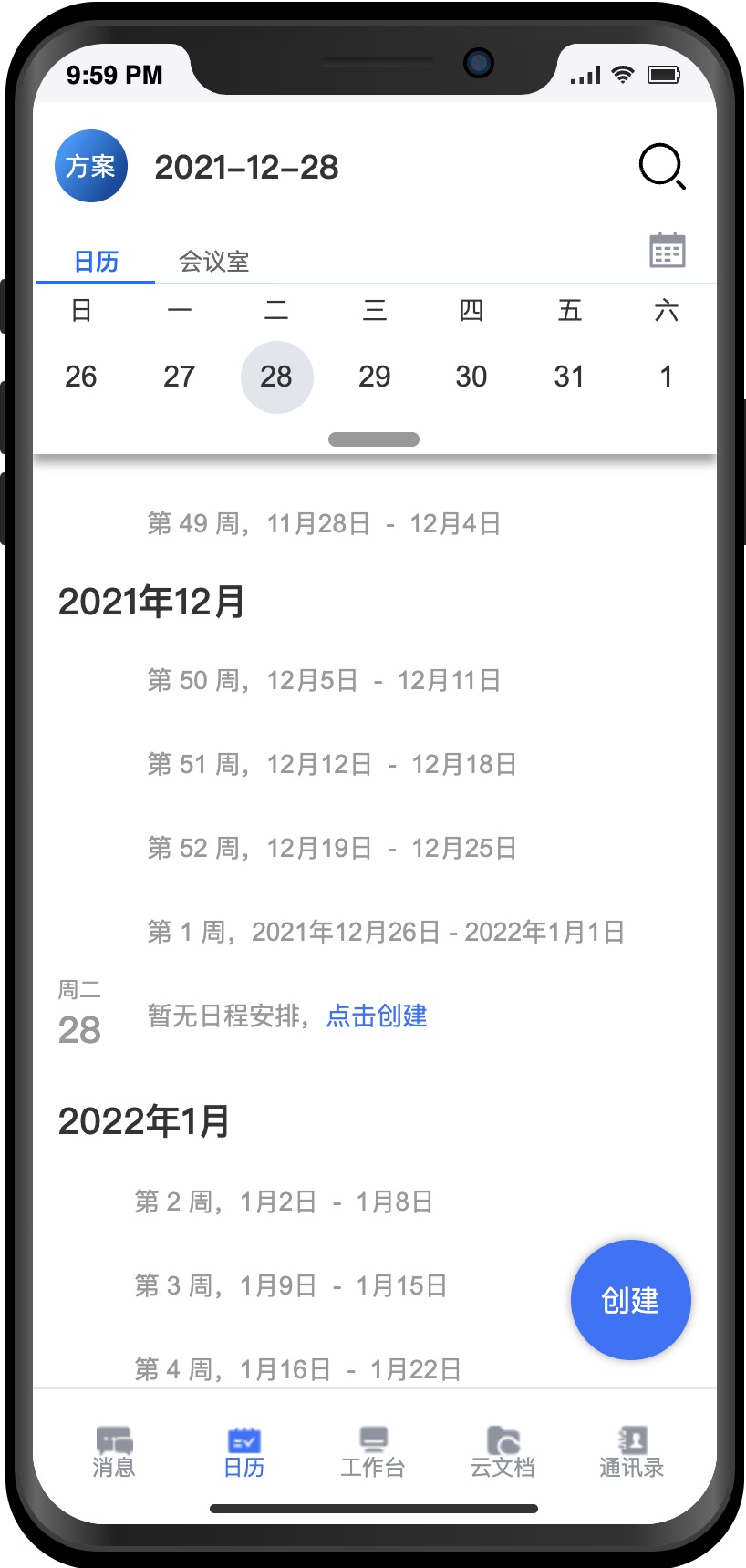Open the 工作台 tab
The height and width of the screenshot is (1568, 746).
tap(373, 1452)
